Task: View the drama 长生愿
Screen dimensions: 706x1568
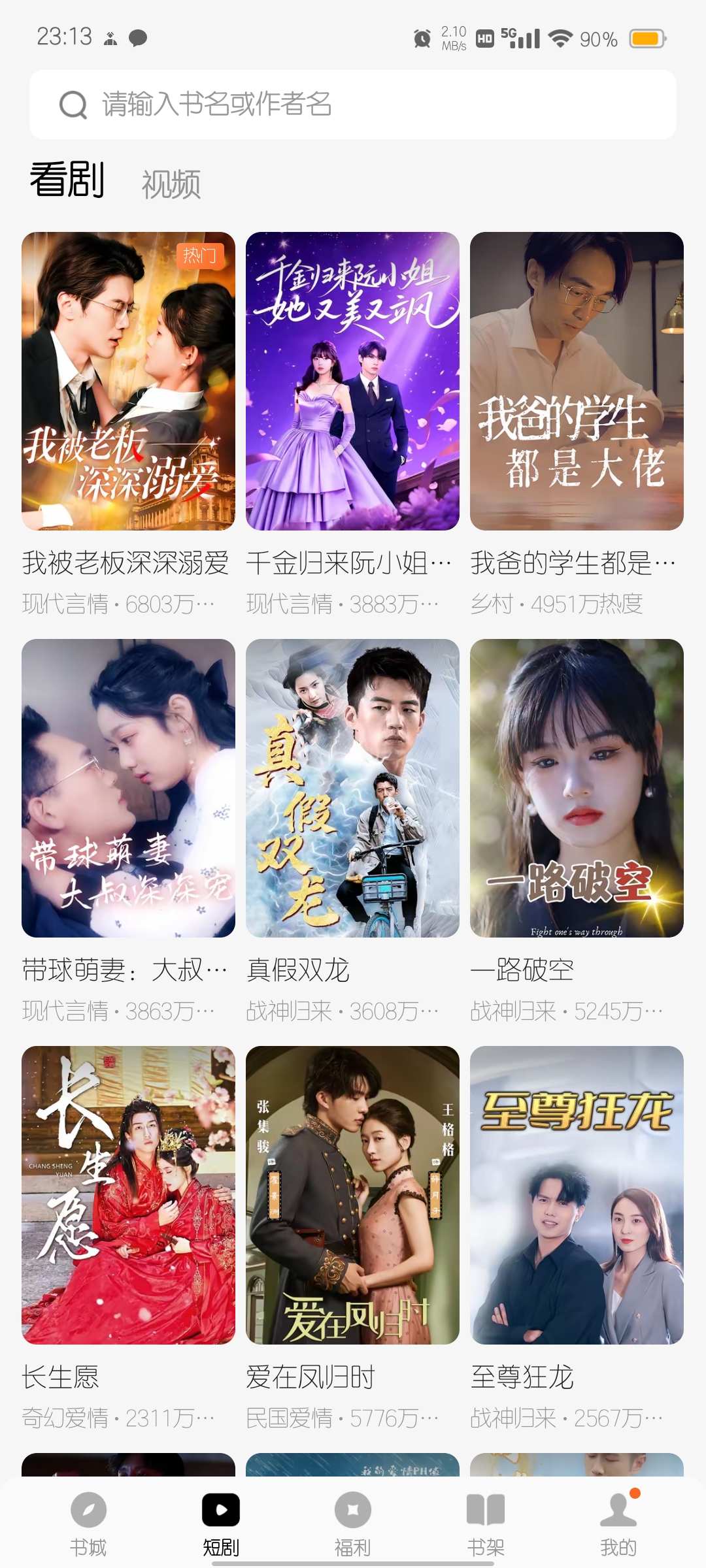Action: (x=128, y=1196)
